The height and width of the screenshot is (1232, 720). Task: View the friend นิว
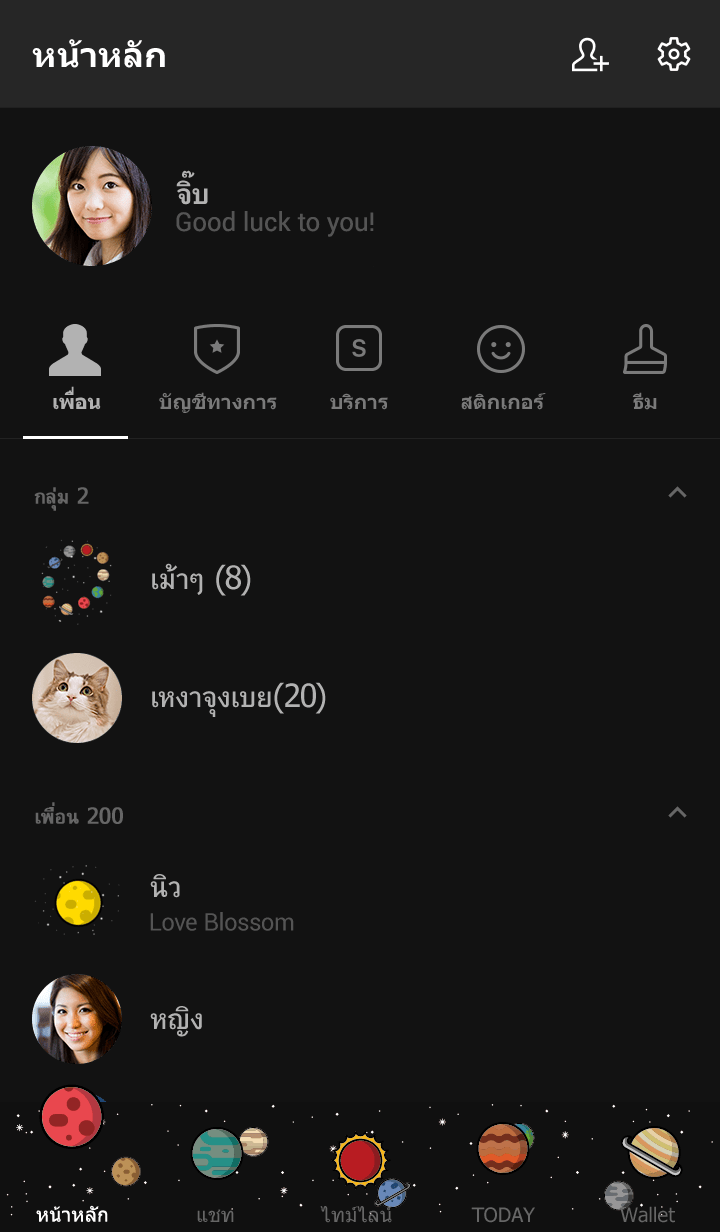pos(165,902)
